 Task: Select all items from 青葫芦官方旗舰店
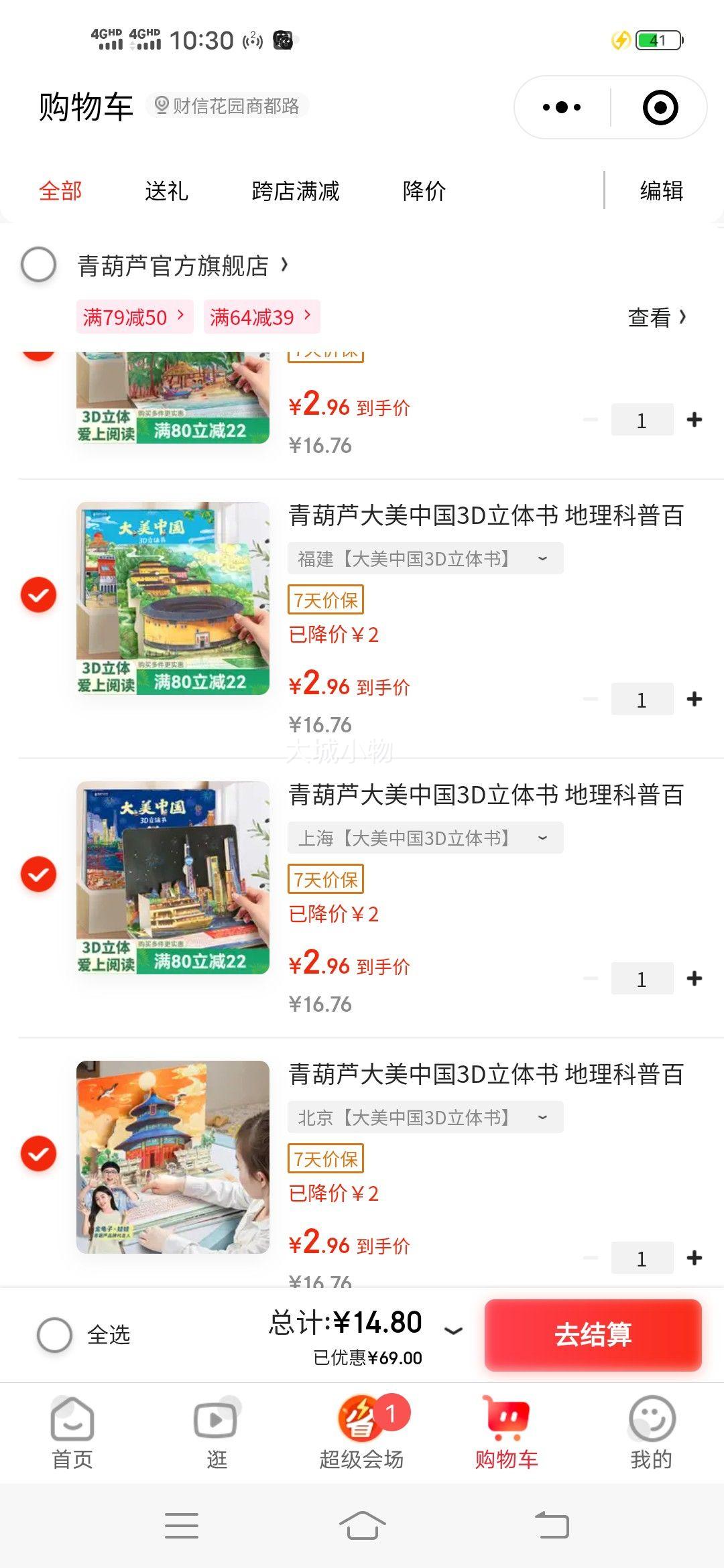(x=38, y=265)
